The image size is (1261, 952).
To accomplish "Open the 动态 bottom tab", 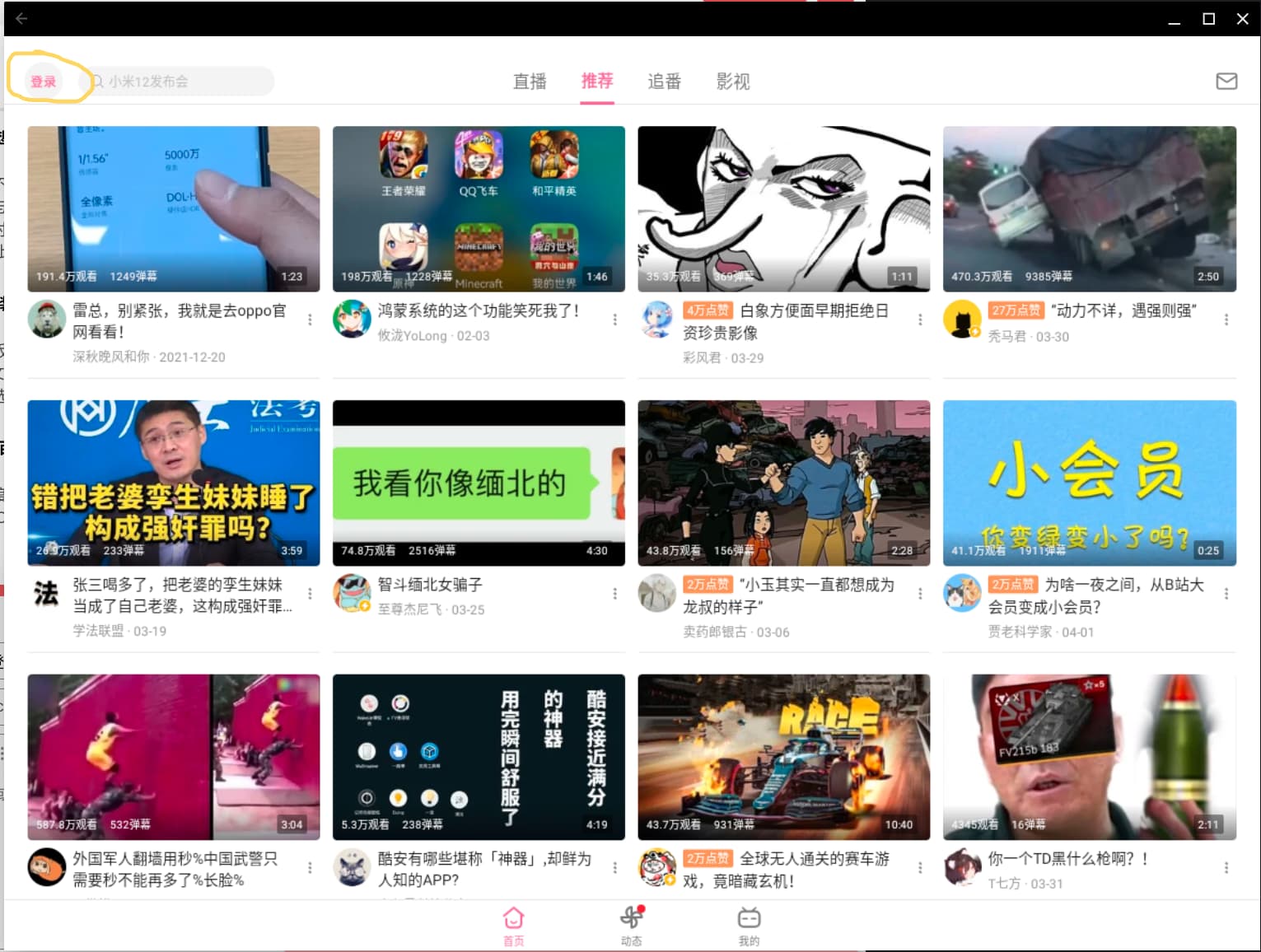I will 632,925.
